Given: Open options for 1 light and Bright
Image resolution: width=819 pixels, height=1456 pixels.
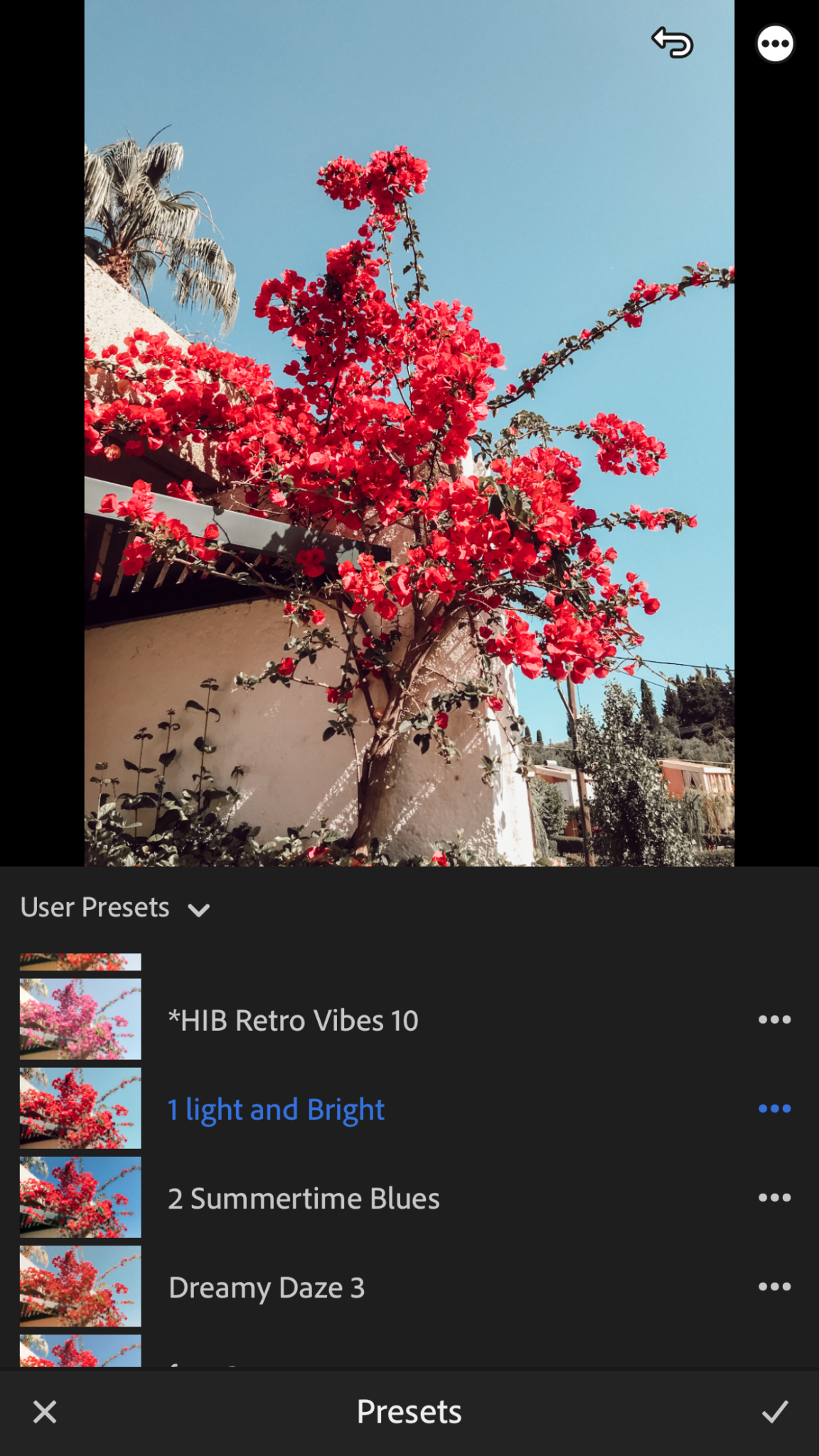Looking at the screenshot, I should [x=774, y=1108].
